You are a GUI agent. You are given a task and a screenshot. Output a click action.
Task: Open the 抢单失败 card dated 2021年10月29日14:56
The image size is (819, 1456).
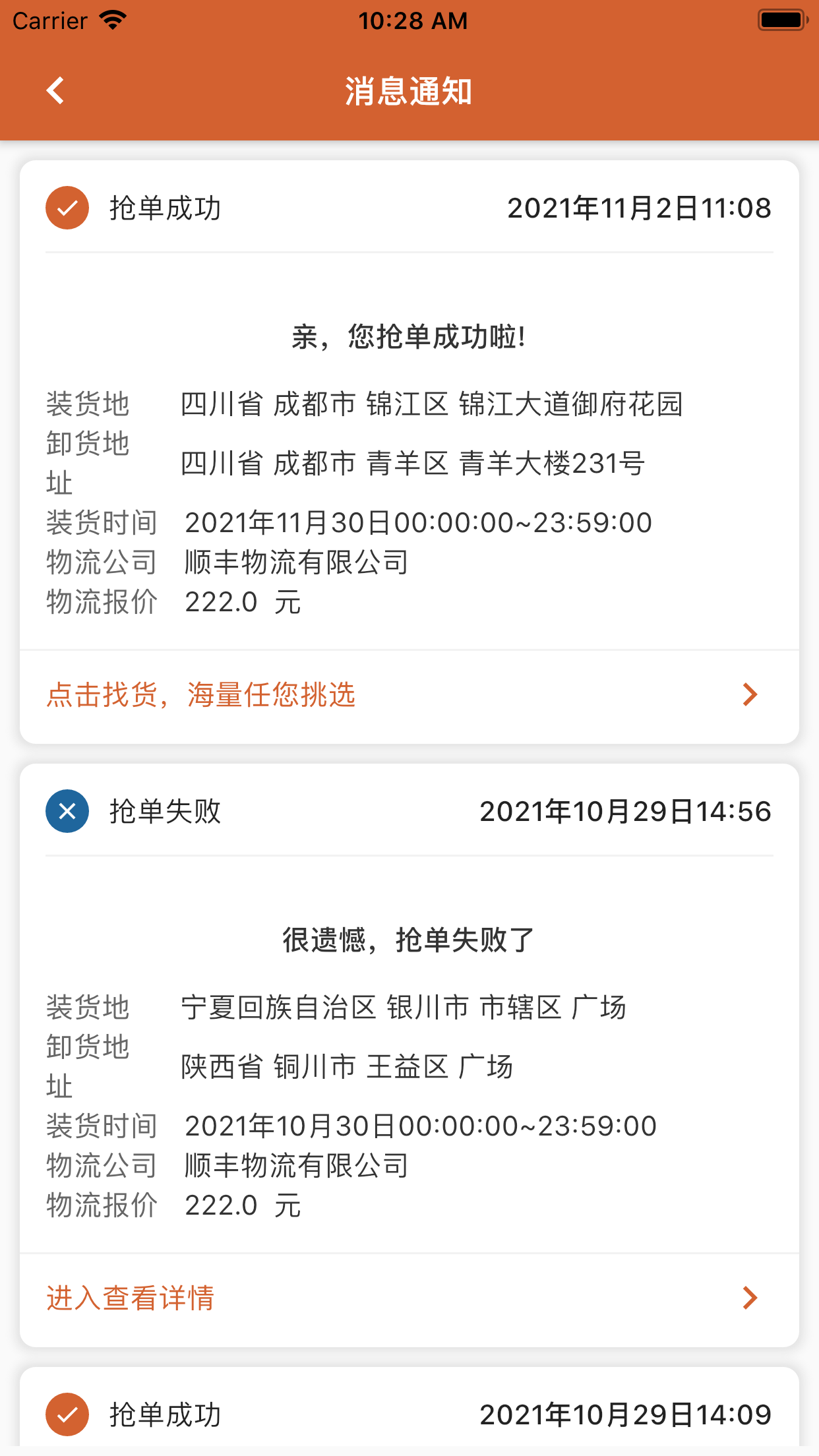point(409,812)
